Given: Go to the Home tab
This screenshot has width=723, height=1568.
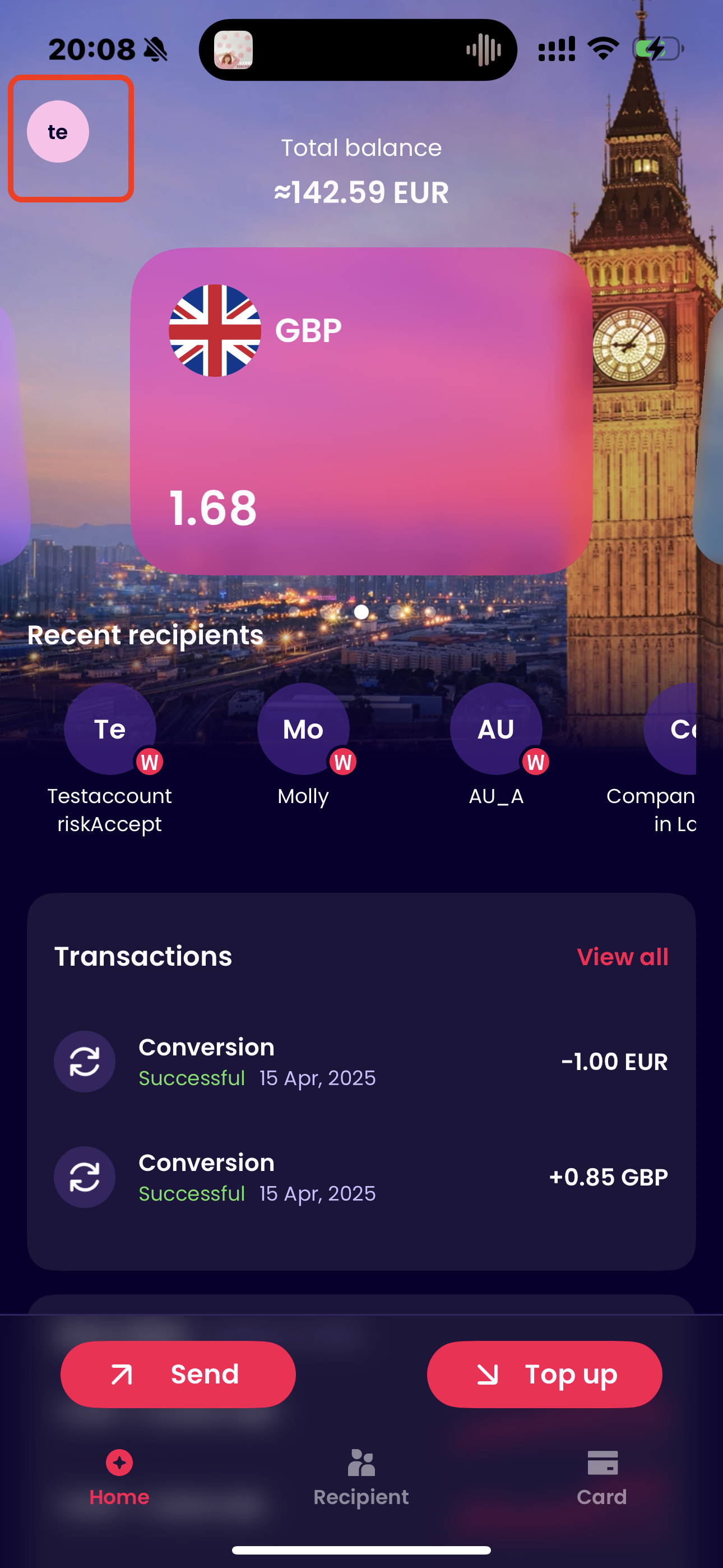Looking at the screenshot, I should [119, 1475].
